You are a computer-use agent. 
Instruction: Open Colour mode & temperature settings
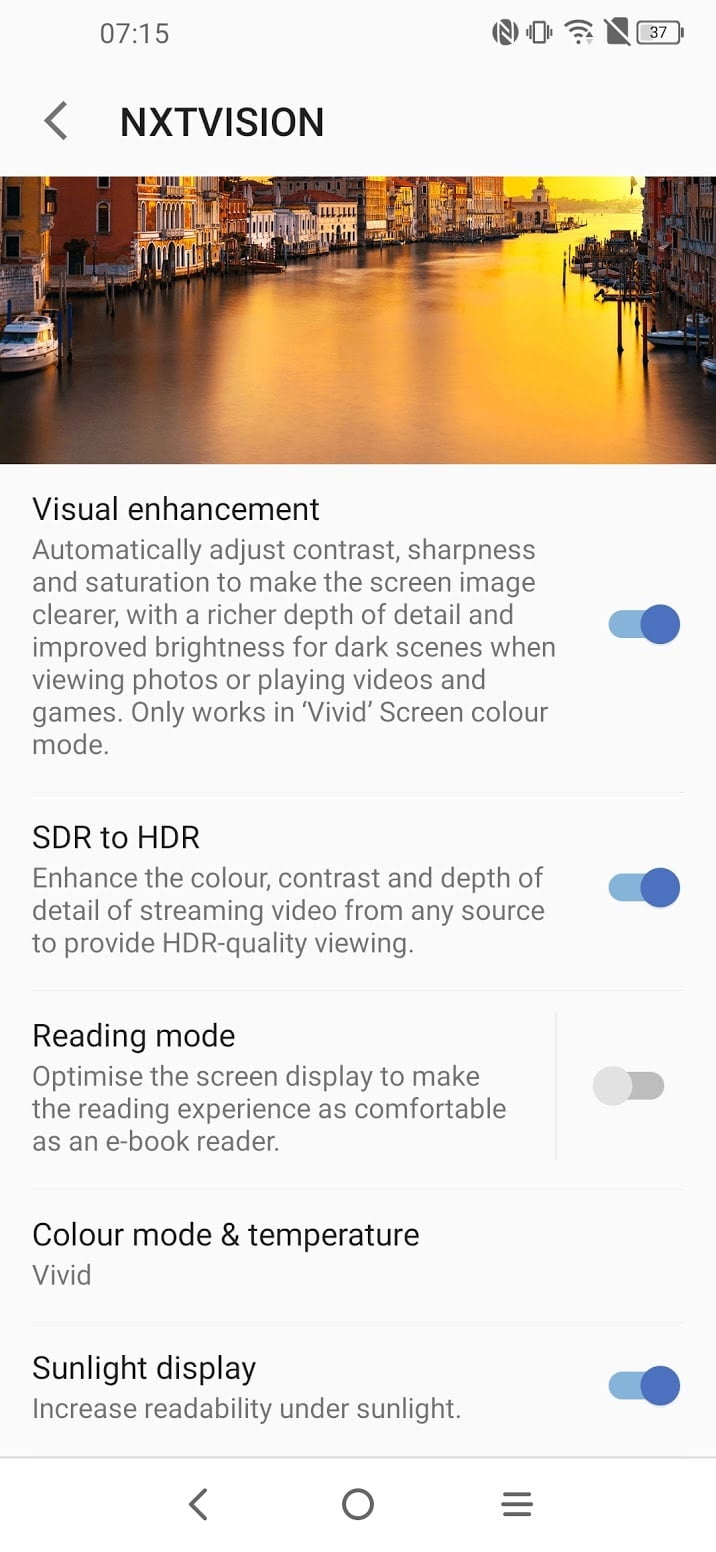click(x=226, y=1253)
